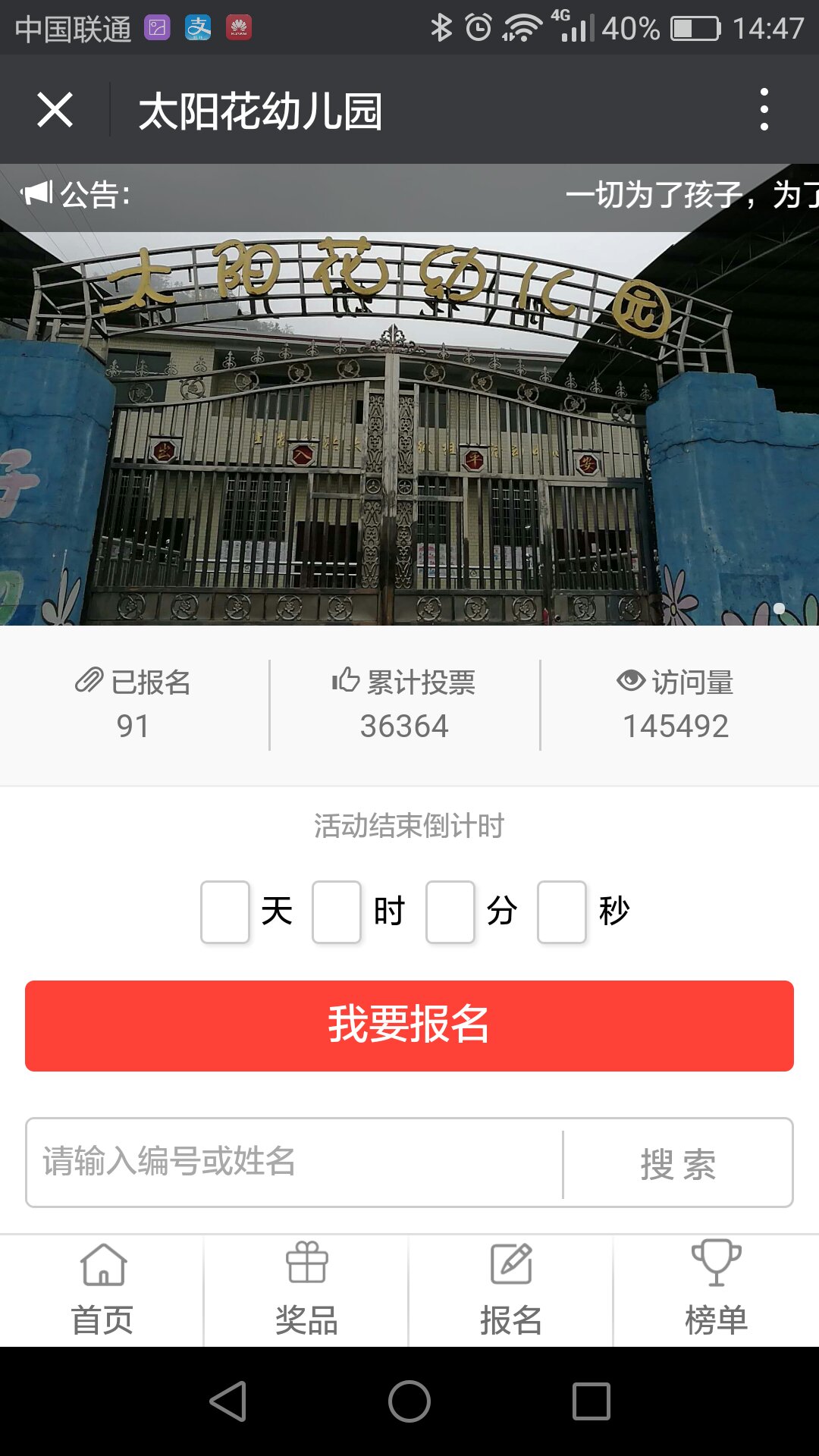Screen dimensions: 819x1456
Task: Open the three-dot overflow menu
Action: [x=764, y=110]
